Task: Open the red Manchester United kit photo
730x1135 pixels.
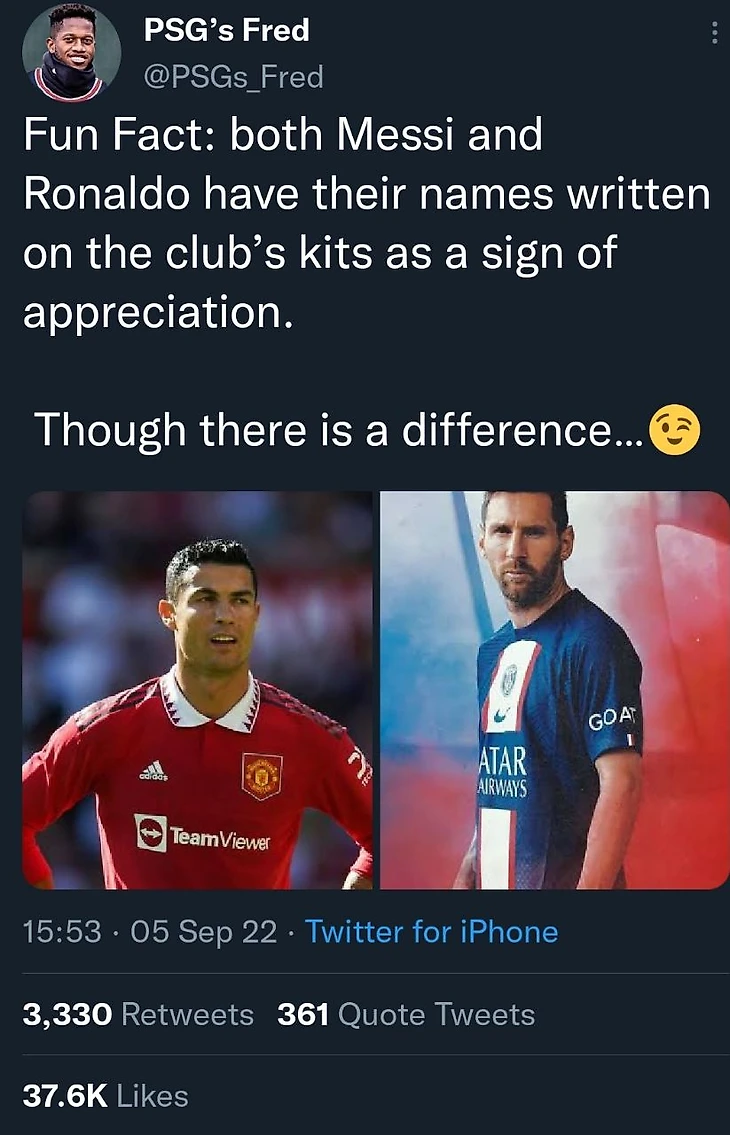Action: tap(197, 690)
